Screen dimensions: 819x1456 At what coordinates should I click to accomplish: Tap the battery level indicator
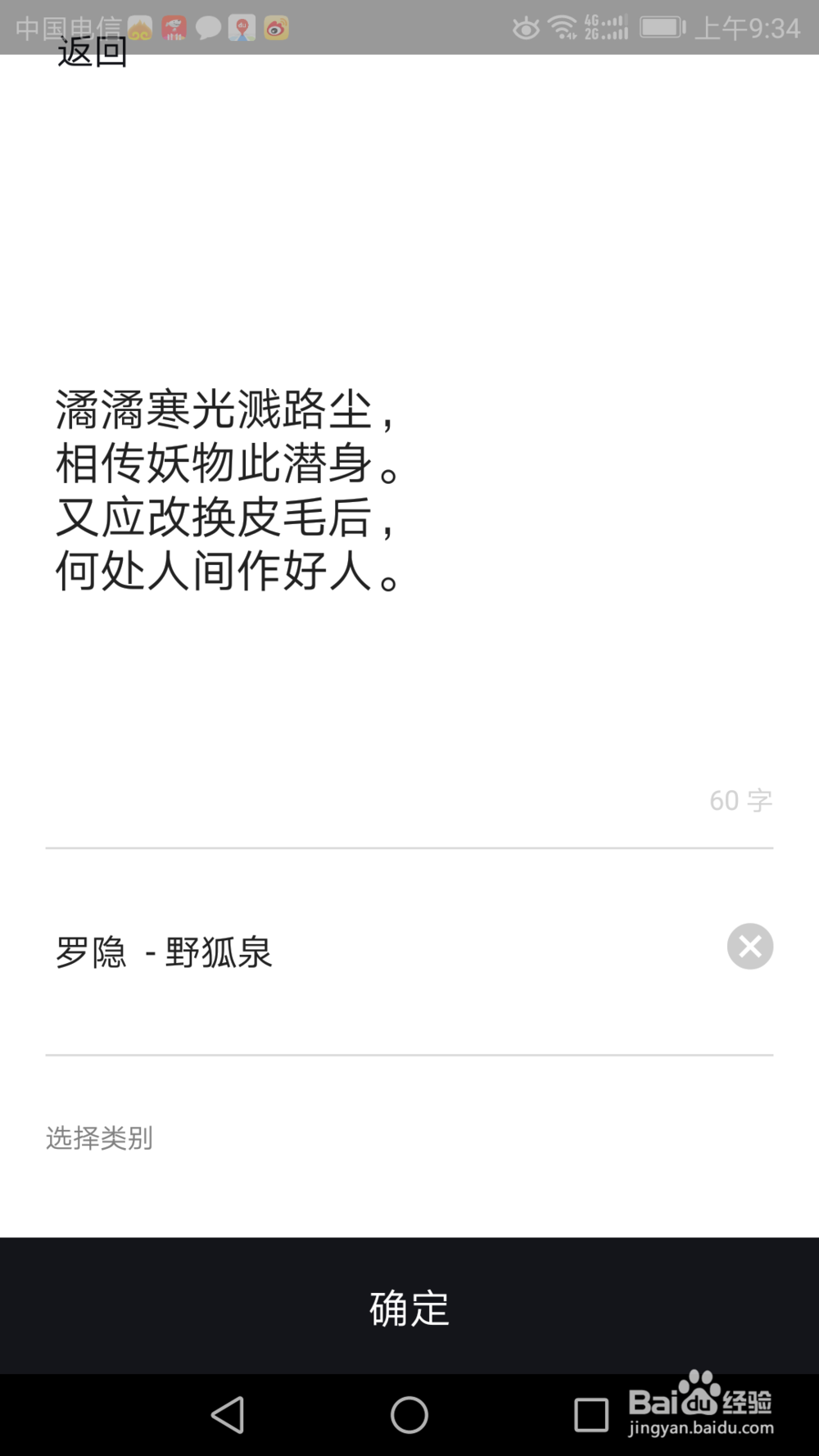(659, 27)
